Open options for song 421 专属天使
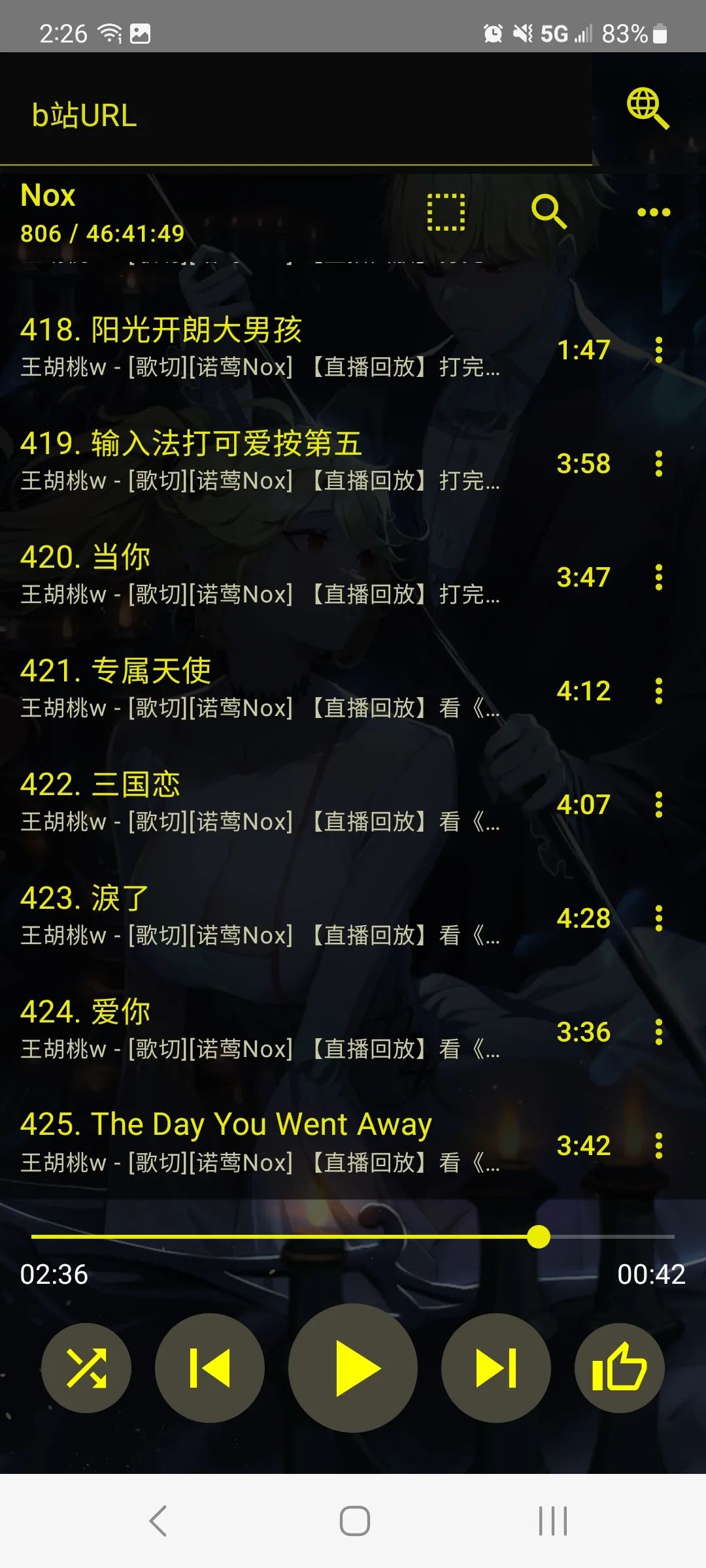Screen dimensions: 706x1568 658,691
